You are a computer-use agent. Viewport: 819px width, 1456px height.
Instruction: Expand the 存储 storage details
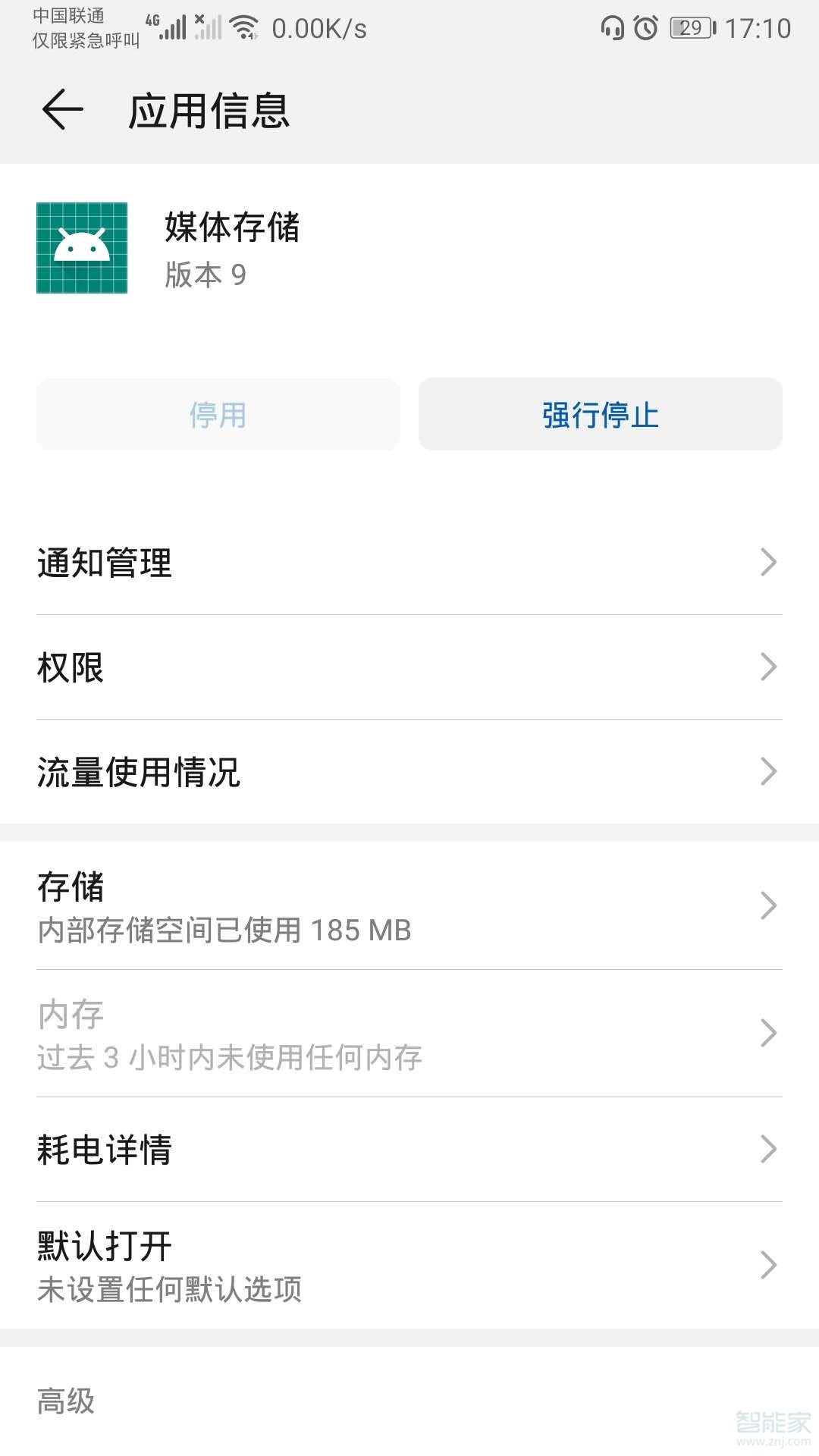(x=409, y=906)
